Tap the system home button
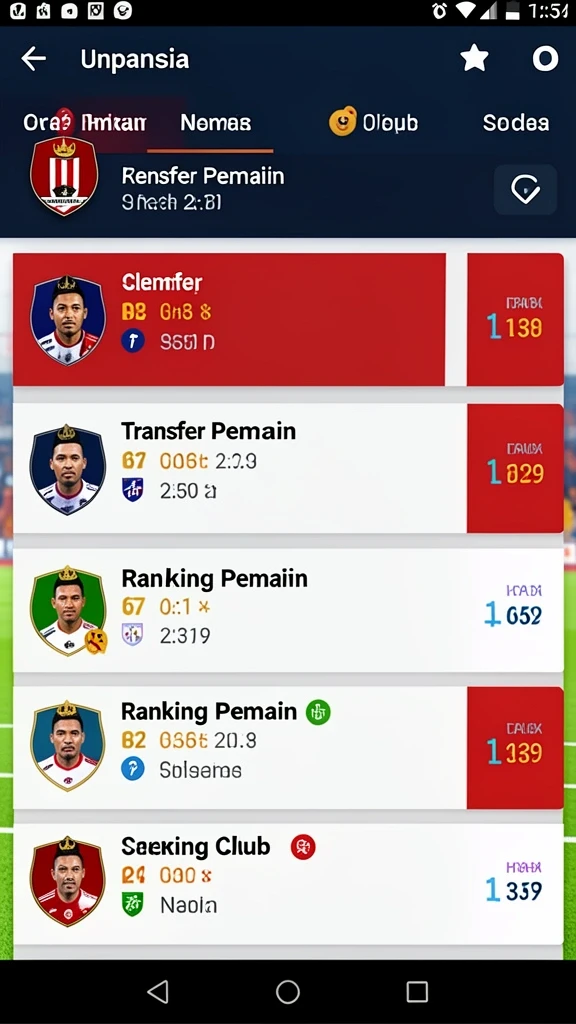Viewport: 576px width, 1024px height. [287, 991]
